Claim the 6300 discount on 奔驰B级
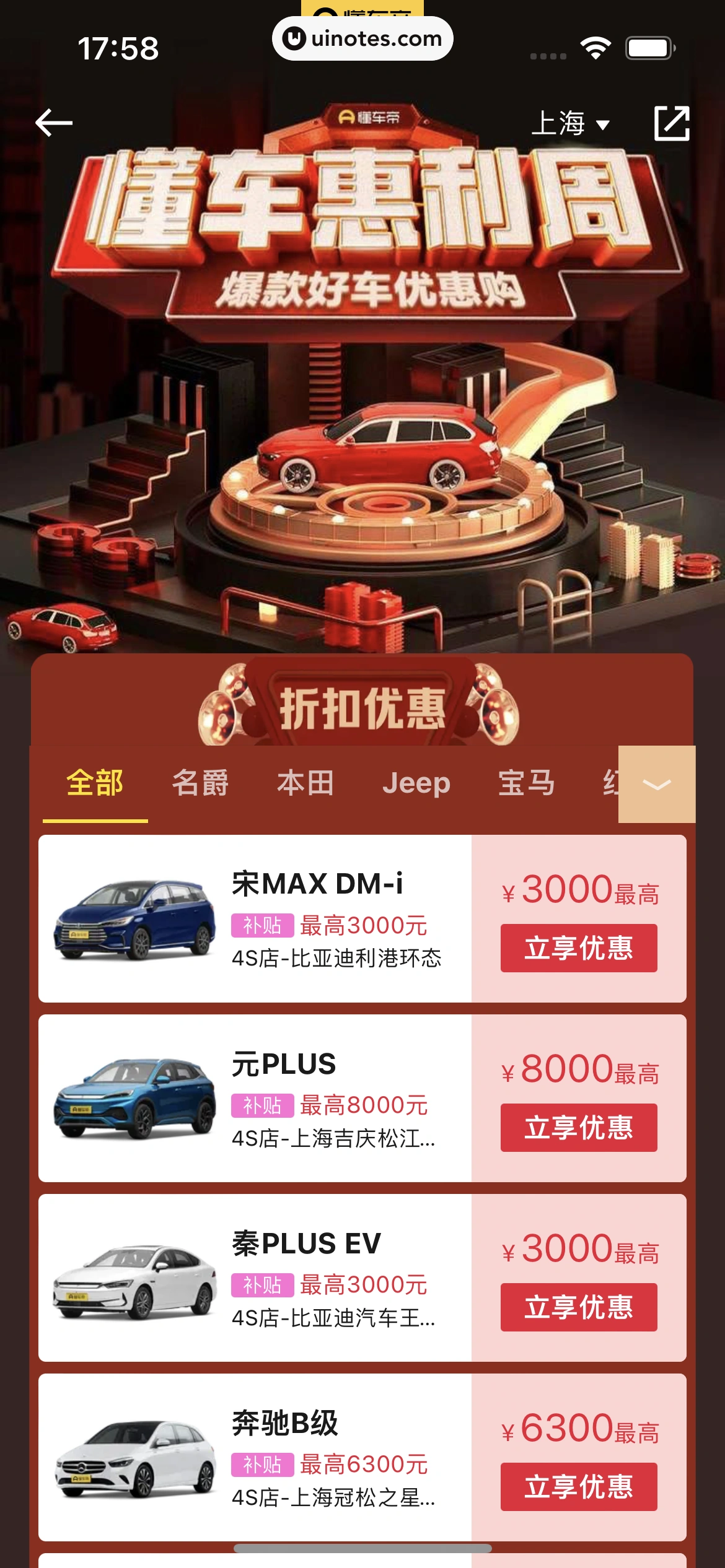725x1568 pixels. click(578, 1487)
